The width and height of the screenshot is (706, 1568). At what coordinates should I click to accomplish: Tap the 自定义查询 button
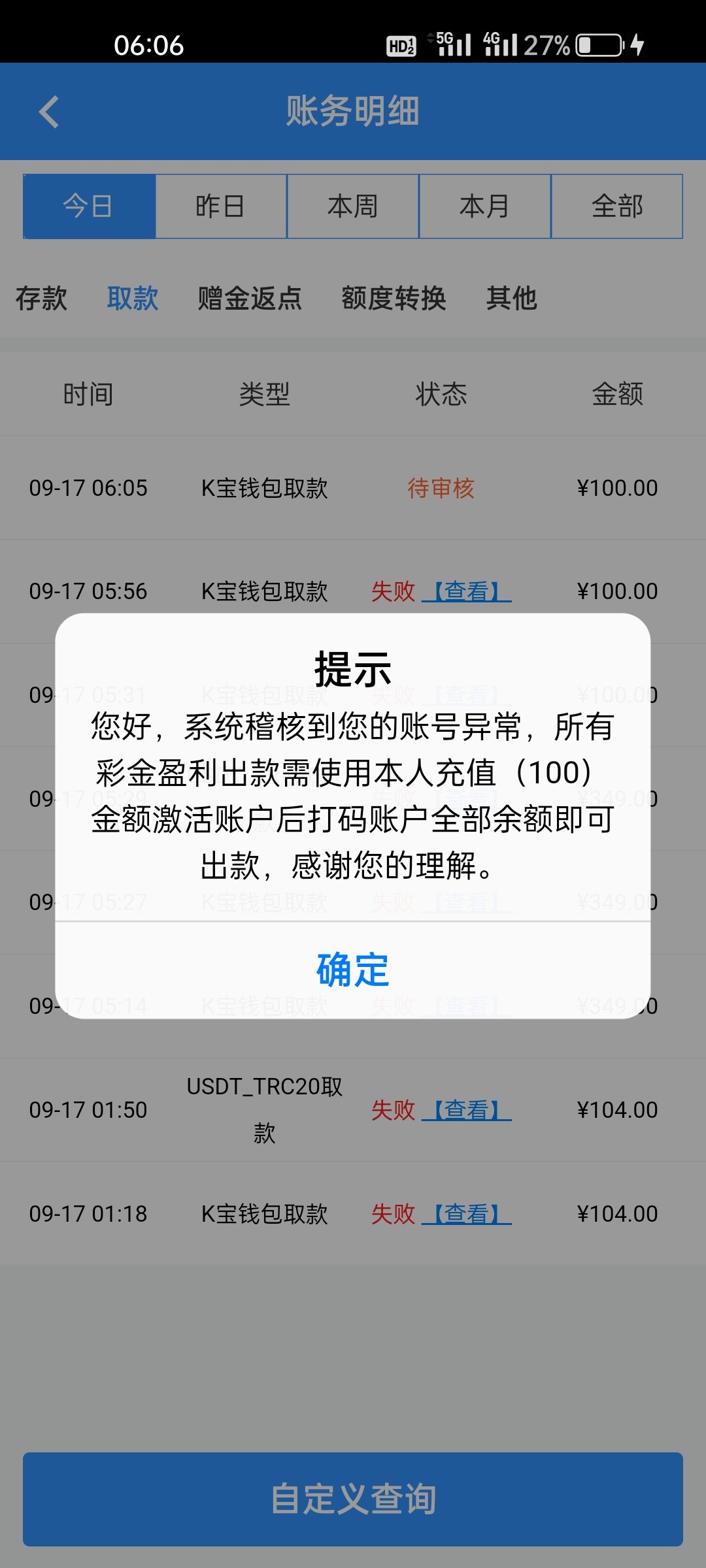pyautogui.click(x=353, y=1499)
